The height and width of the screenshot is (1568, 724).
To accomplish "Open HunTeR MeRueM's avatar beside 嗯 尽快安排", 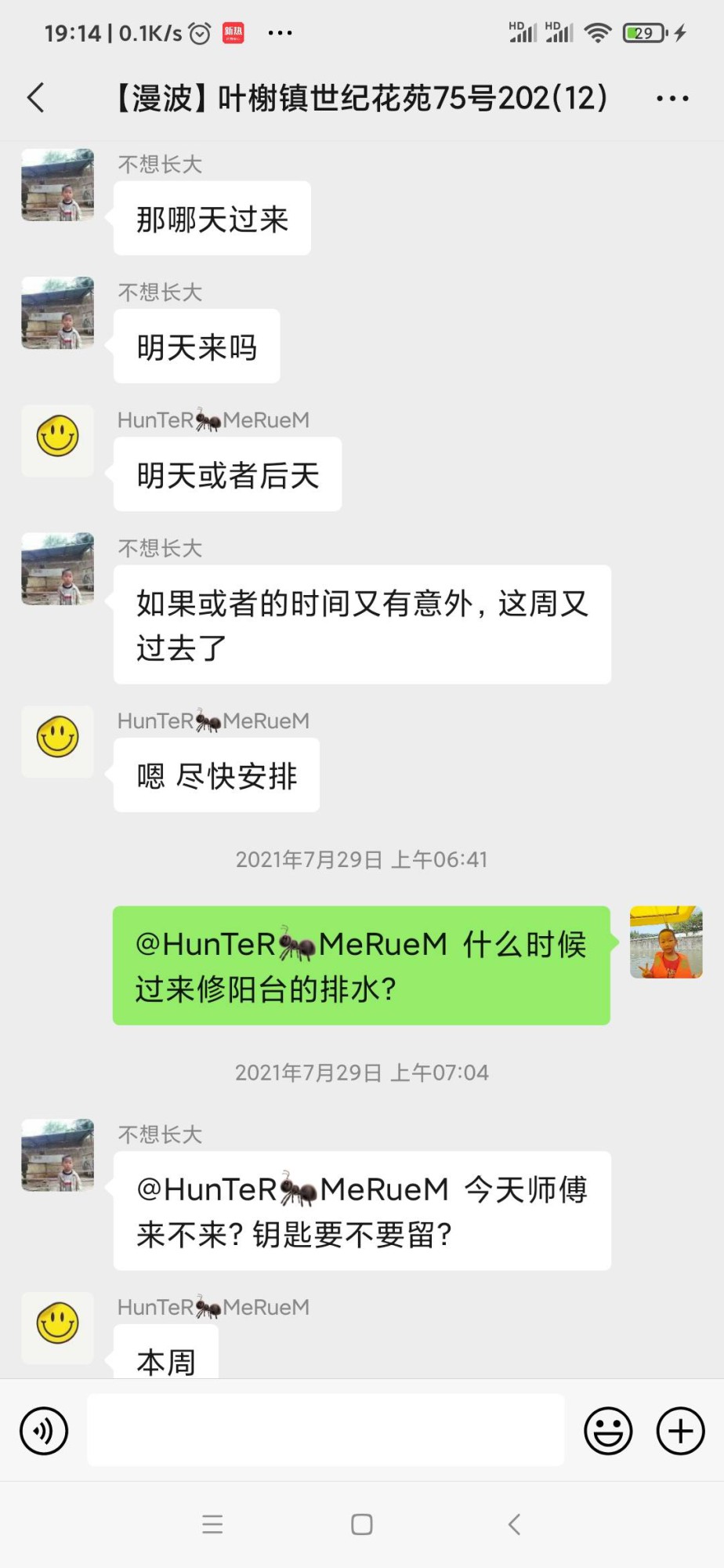I will pyautogui.click(x=58, y=742).
